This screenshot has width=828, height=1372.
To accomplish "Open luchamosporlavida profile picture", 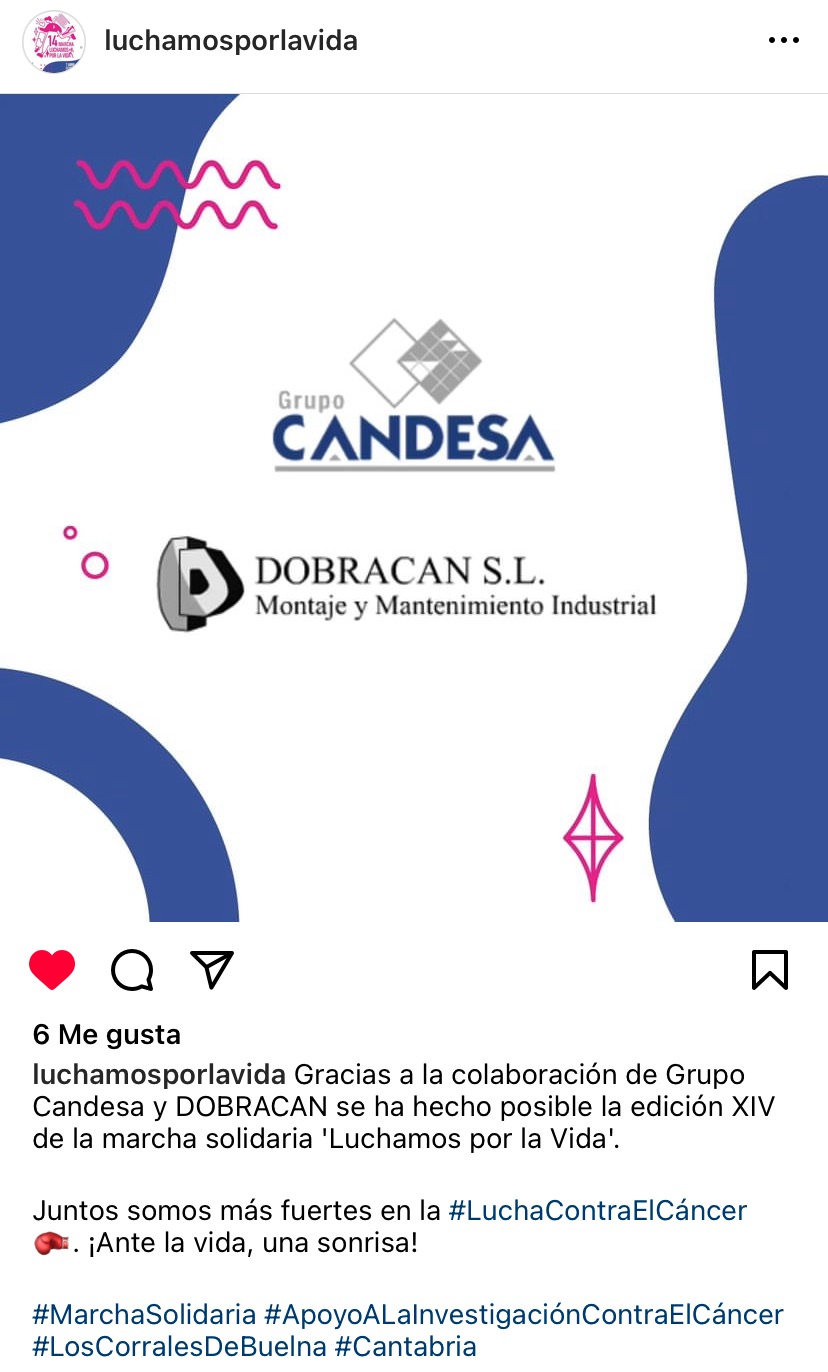I will [54, 42].
